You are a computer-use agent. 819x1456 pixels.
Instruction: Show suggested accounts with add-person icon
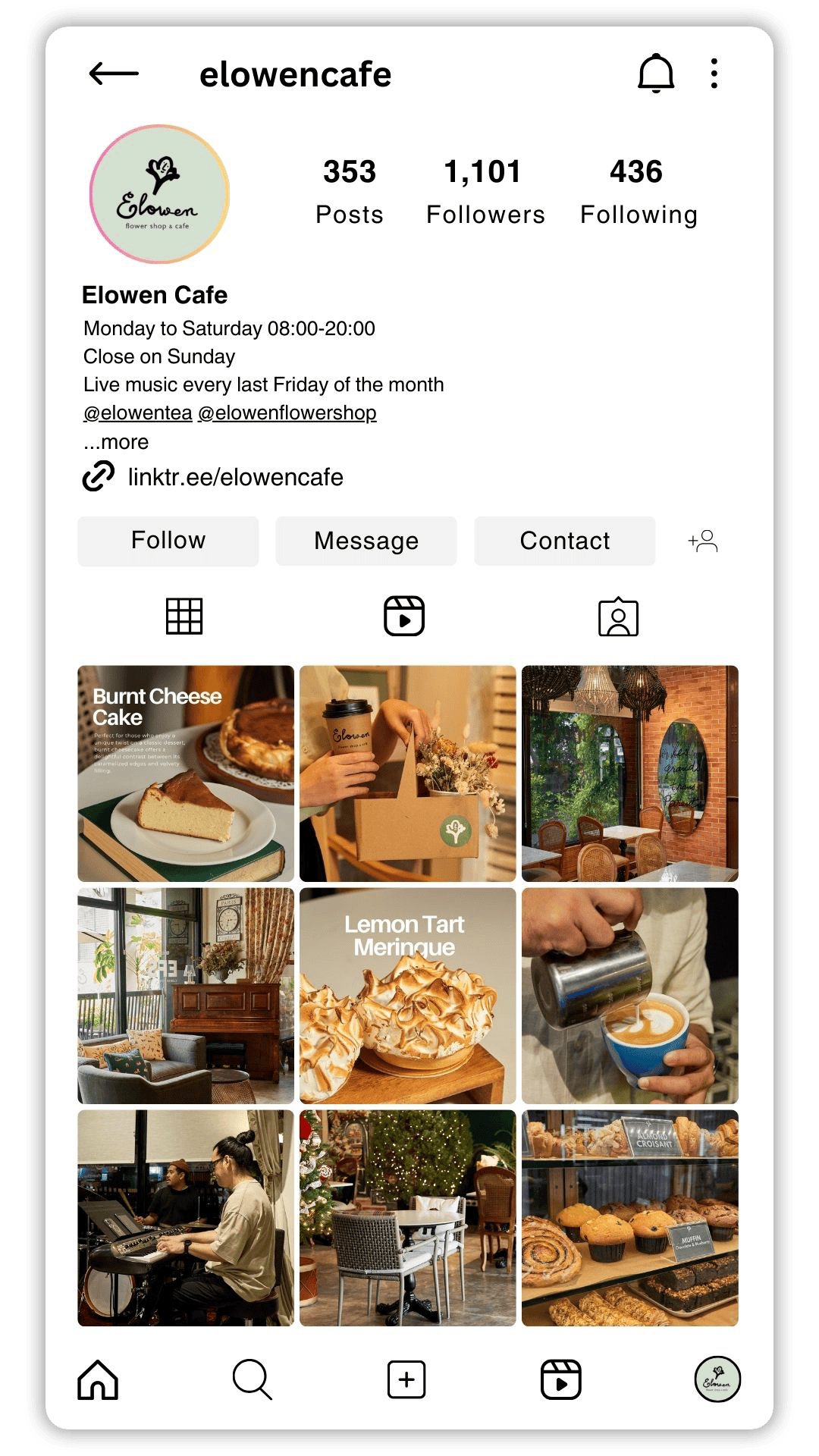(x=703, y=541)
